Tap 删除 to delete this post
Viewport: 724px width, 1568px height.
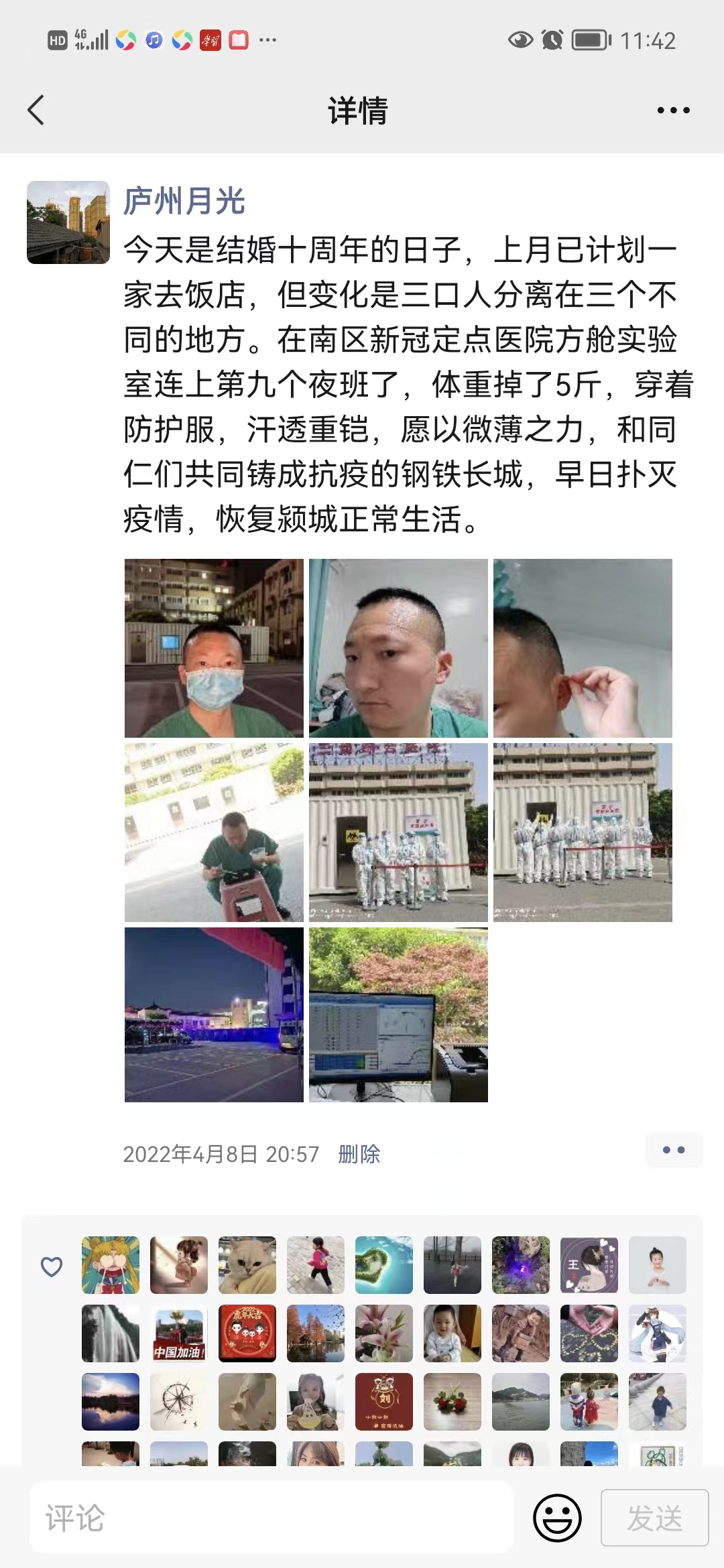(x=359, y=1154)
